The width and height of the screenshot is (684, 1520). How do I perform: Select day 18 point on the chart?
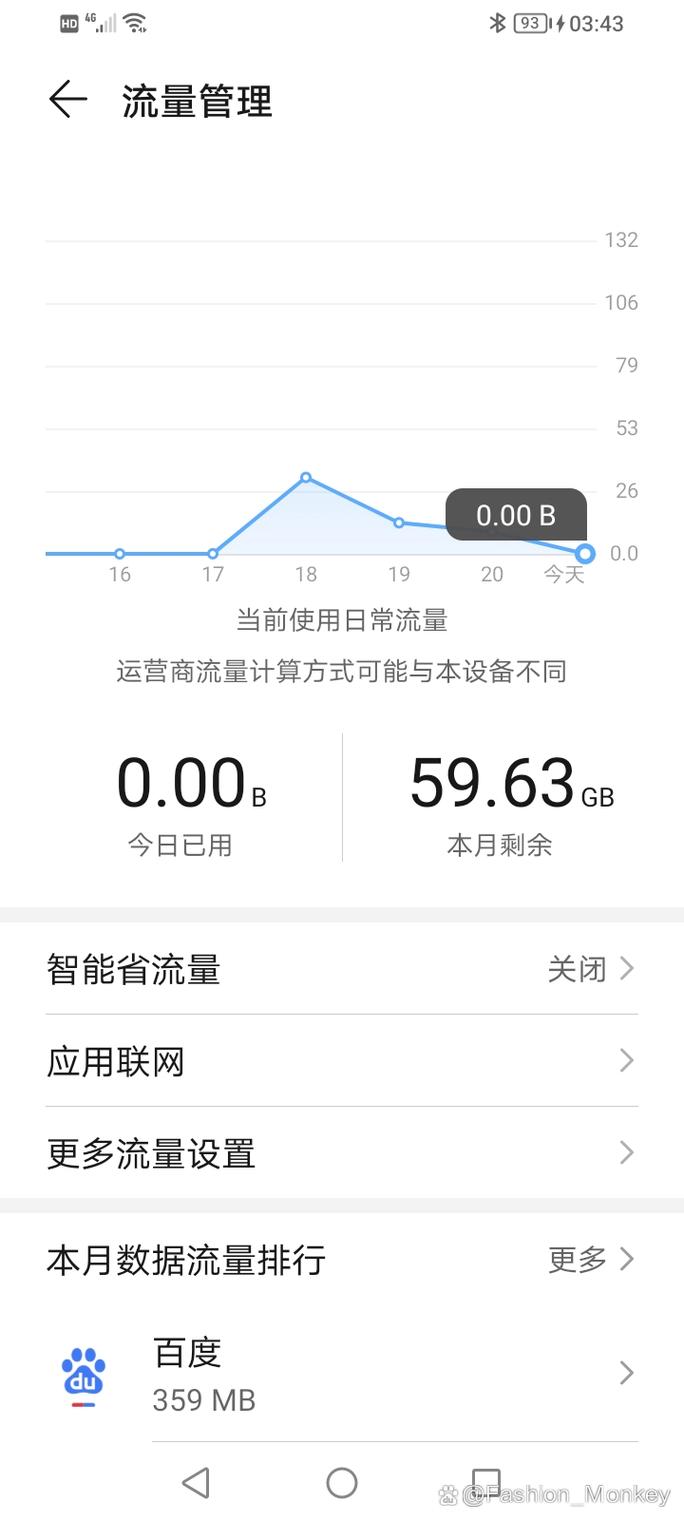point(306,478)
